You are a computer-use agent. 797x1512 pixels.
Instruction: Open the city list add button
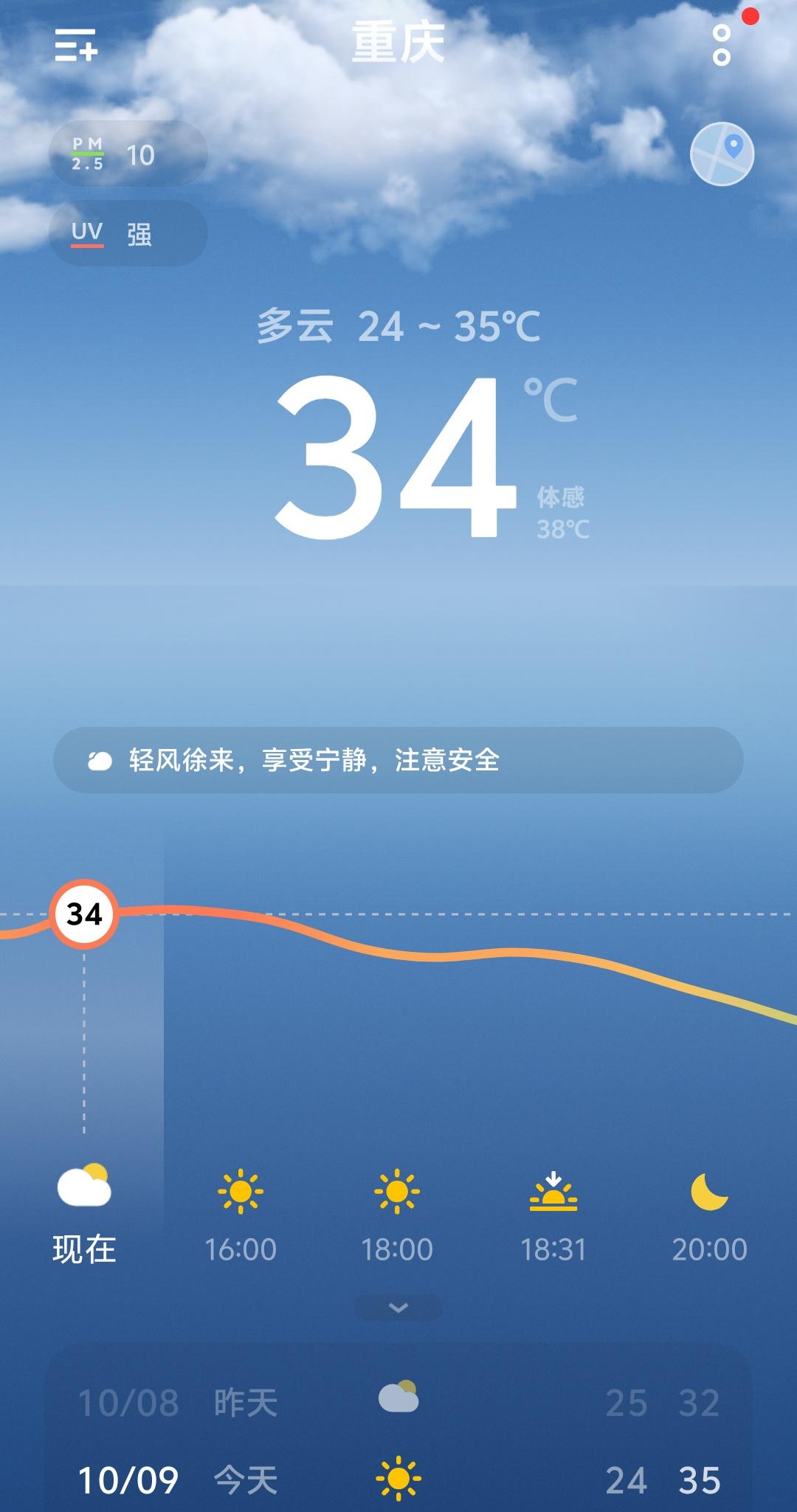click(76, 46)
